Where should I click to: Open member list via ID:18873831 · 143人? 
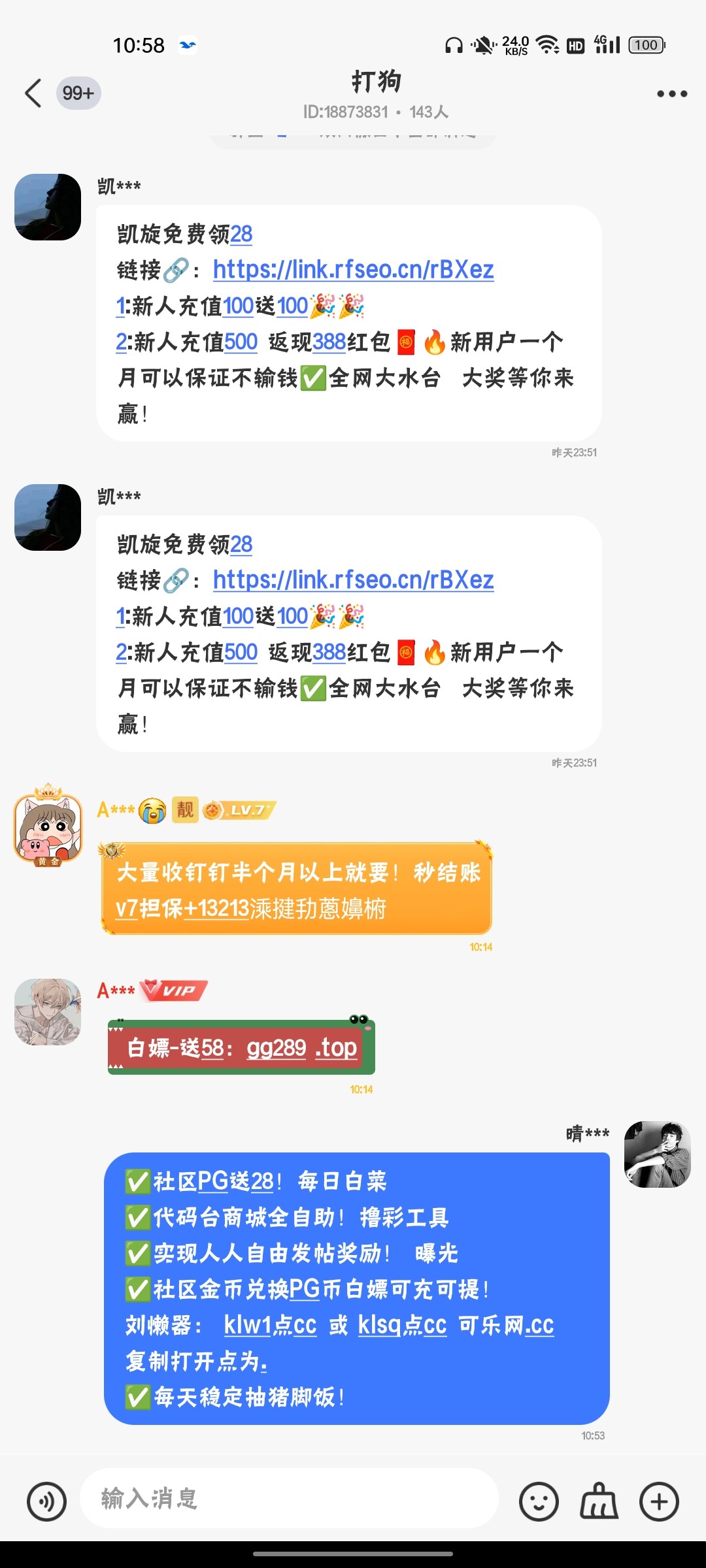click(x=374, y=112)
